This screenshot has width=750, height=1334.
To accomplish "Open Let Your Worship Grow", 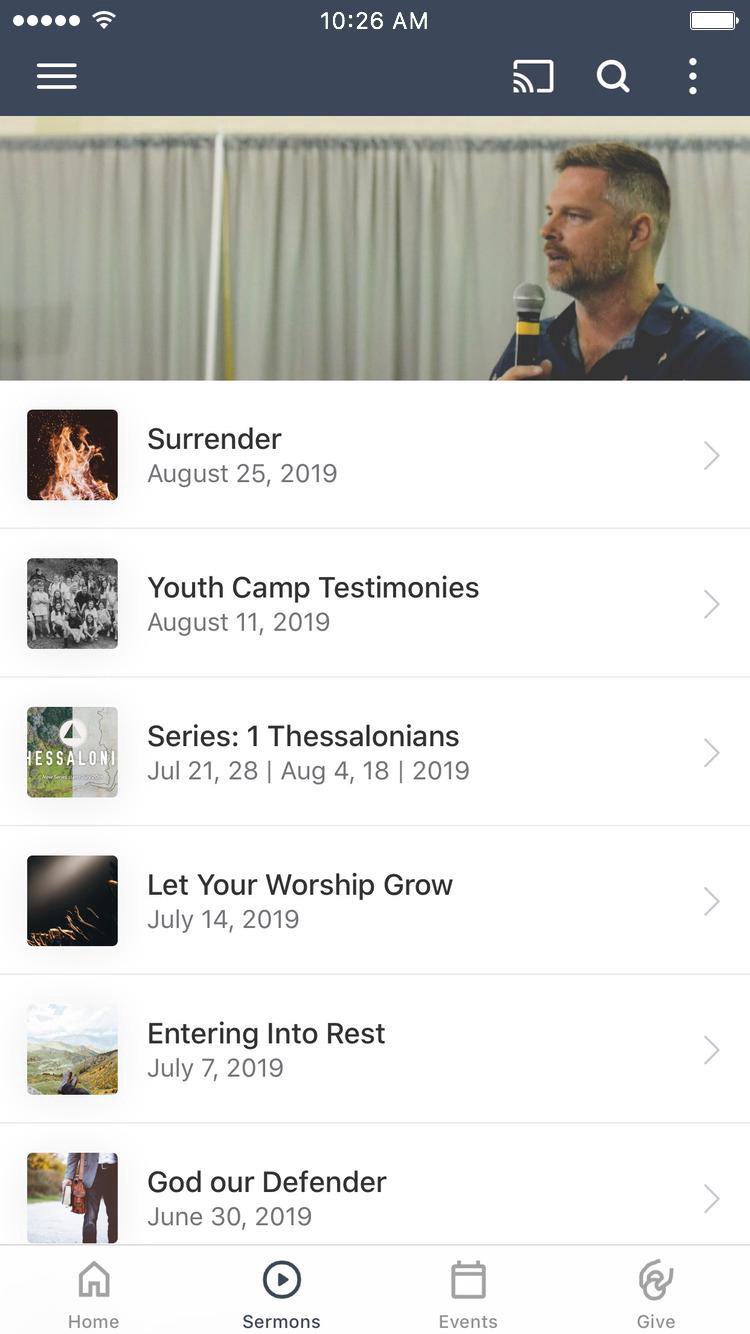I will click(x=374, y=900).
